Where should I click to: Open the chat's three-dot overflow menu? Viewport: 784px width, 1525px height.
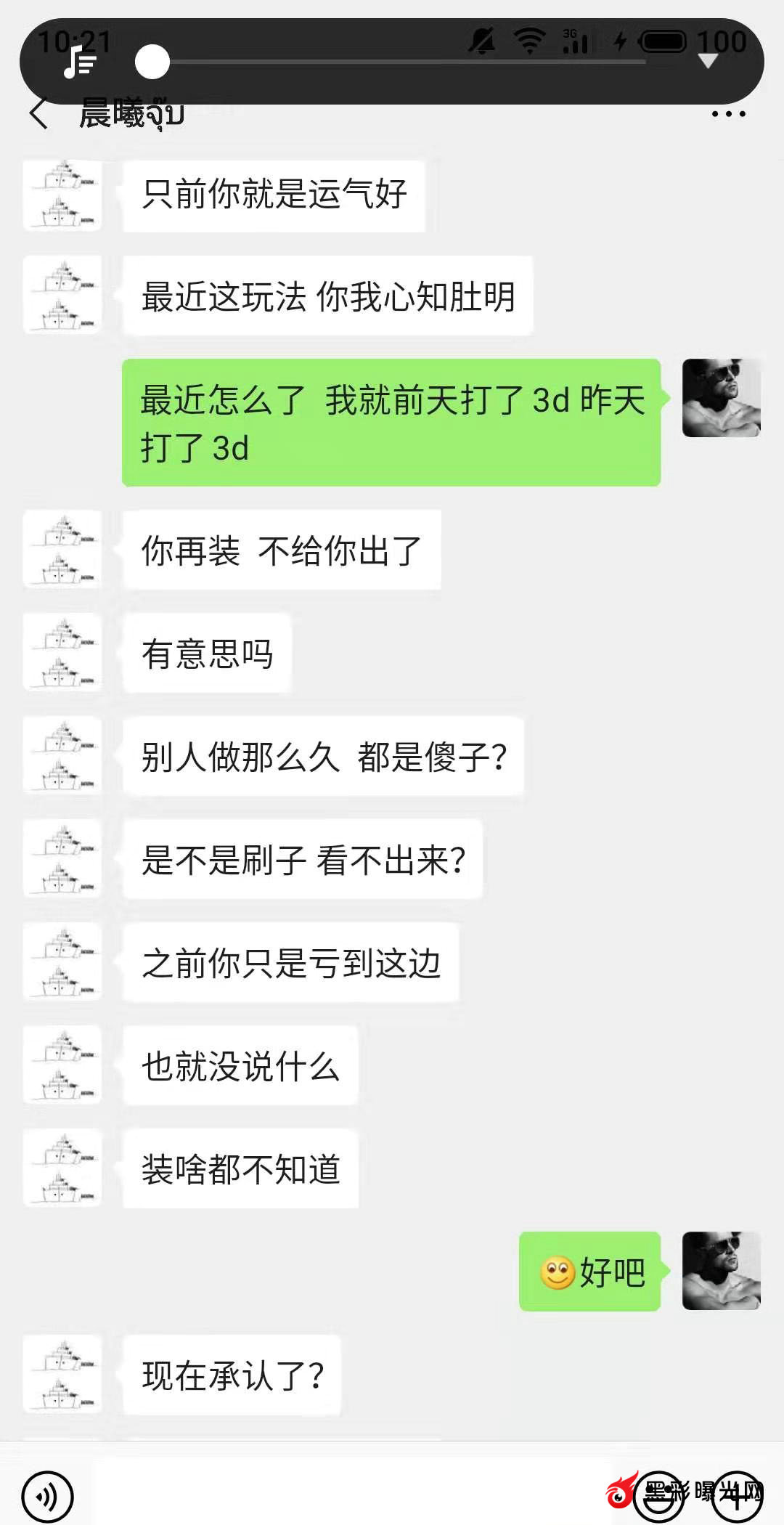click(x=728, y=114)
